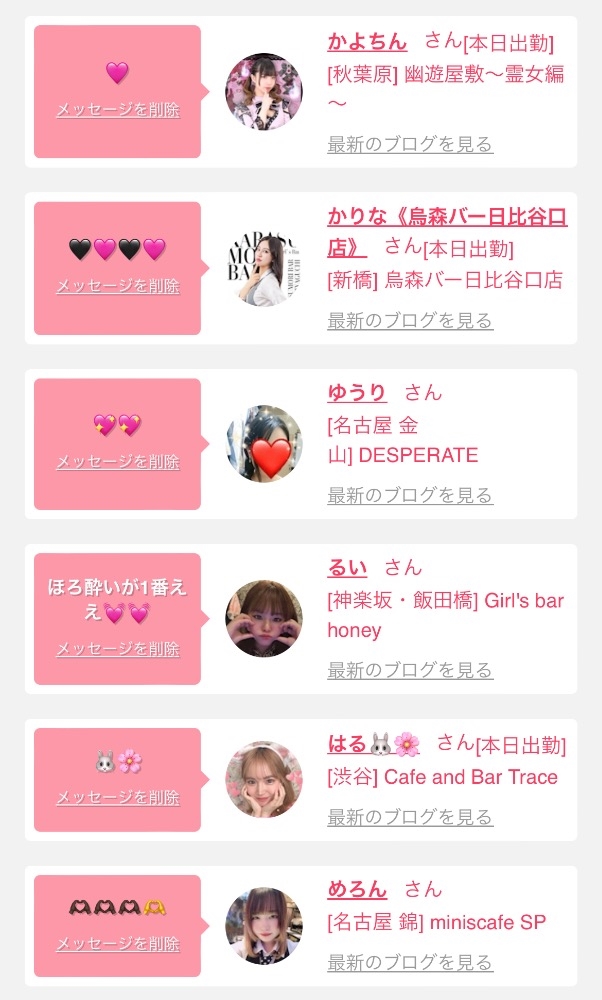602x1000 pixels.
Task: Delete the message sent to かよちん
Action: [118, 110]
